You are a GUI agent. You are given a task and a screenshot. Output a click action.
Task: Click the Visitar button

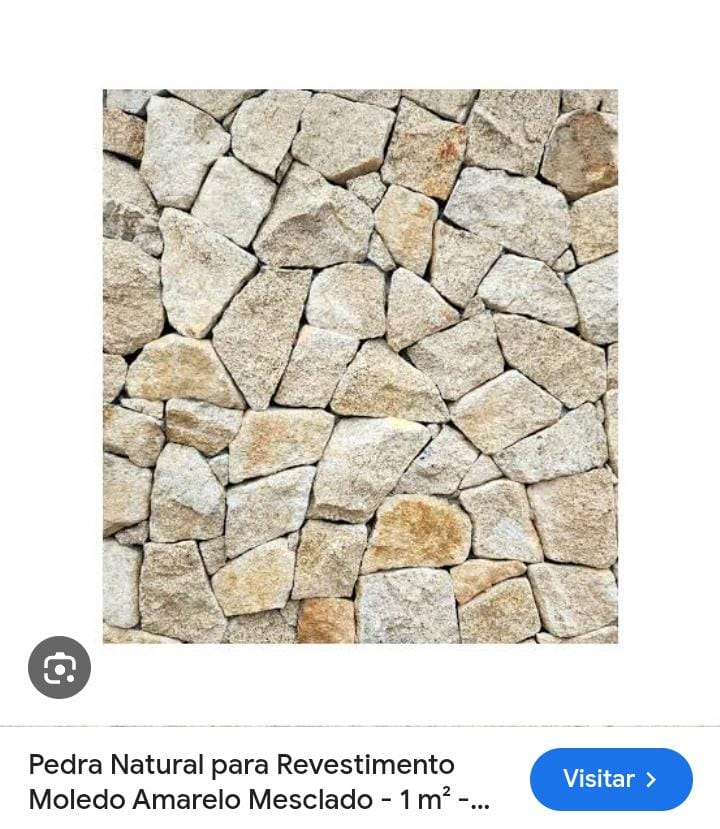(611, 779)
